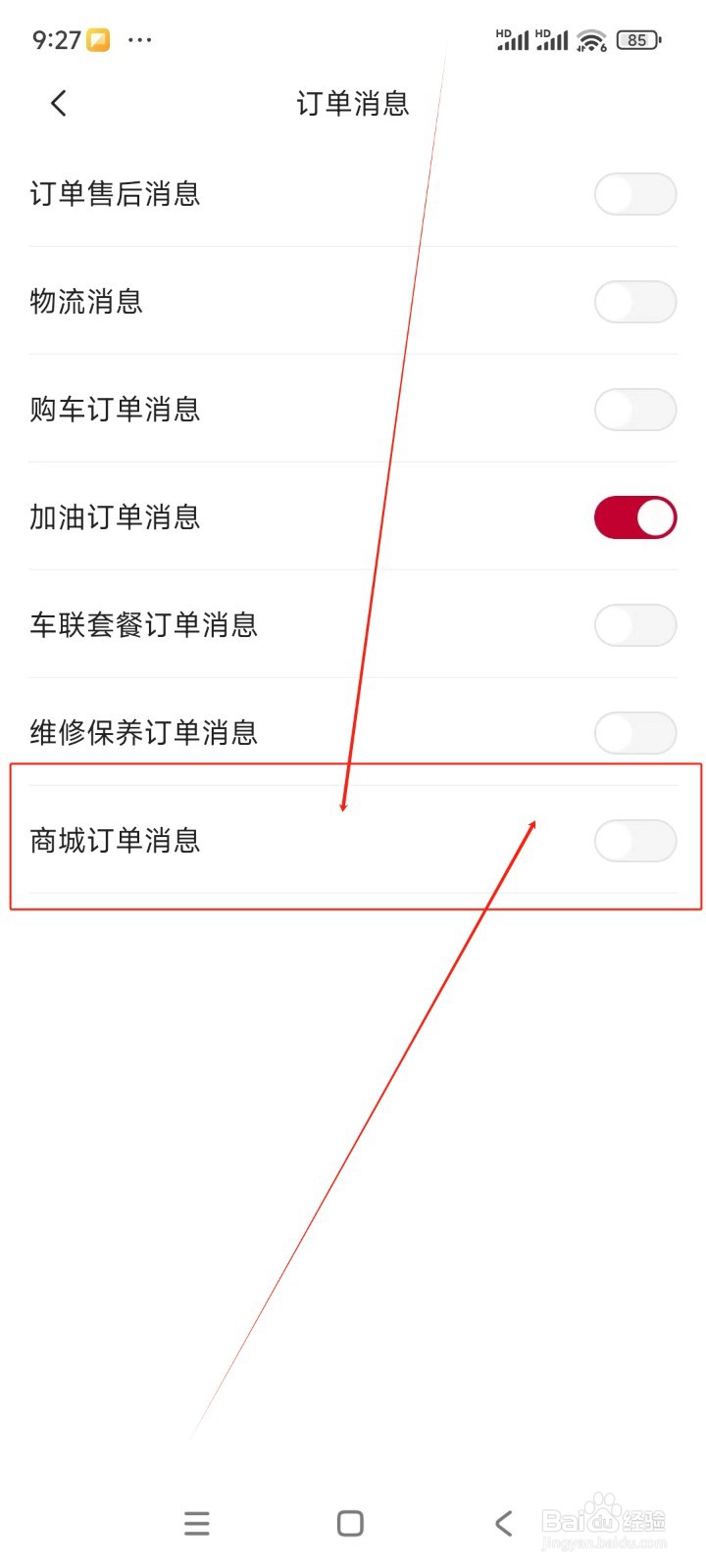Screen dimensions: 706x1568
Task: Open recent apps from the navigation bar
Action: [196, 1523]
